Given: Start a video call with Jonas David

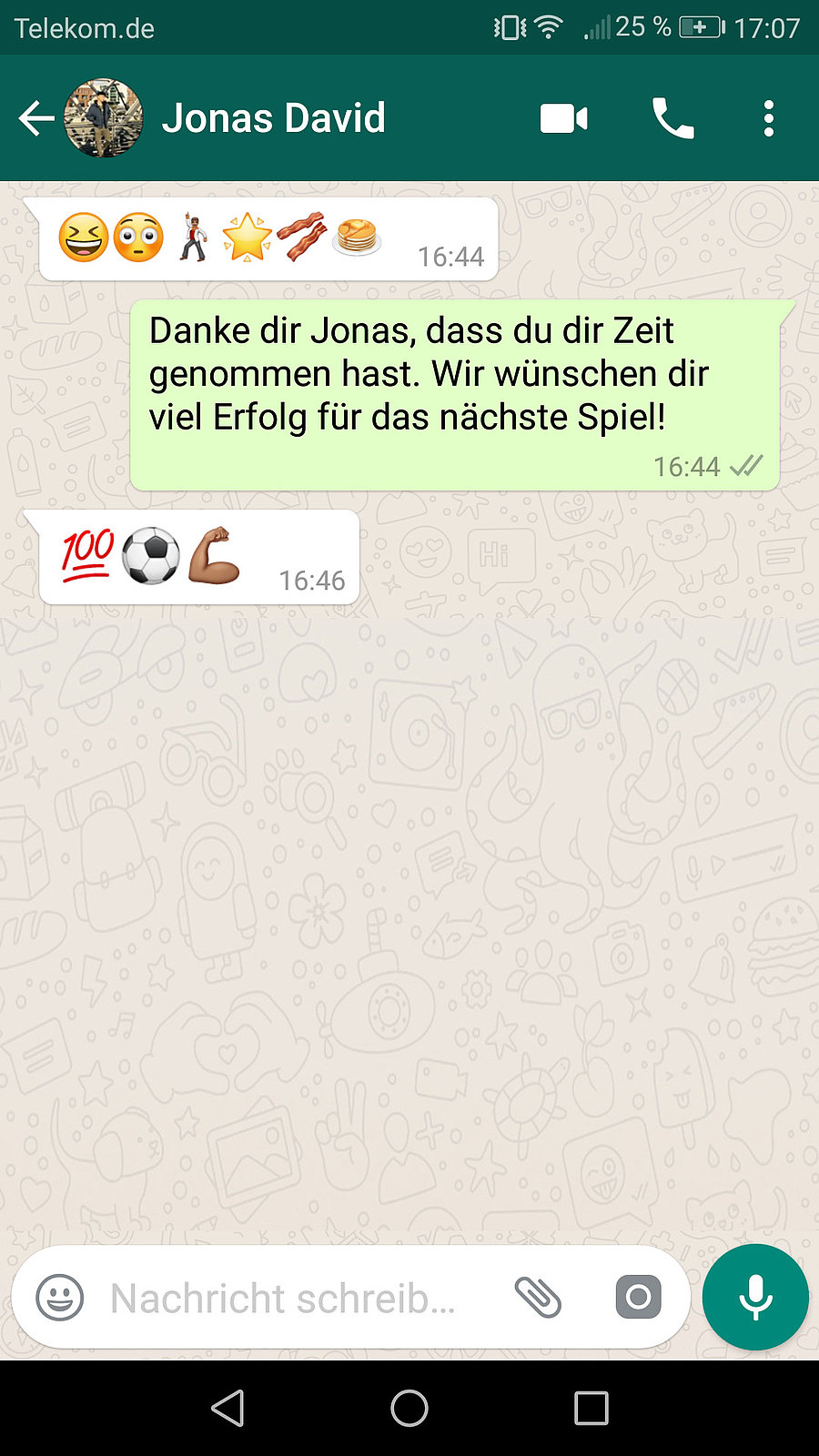Looking at the screenshot, I should coord(563,118).
